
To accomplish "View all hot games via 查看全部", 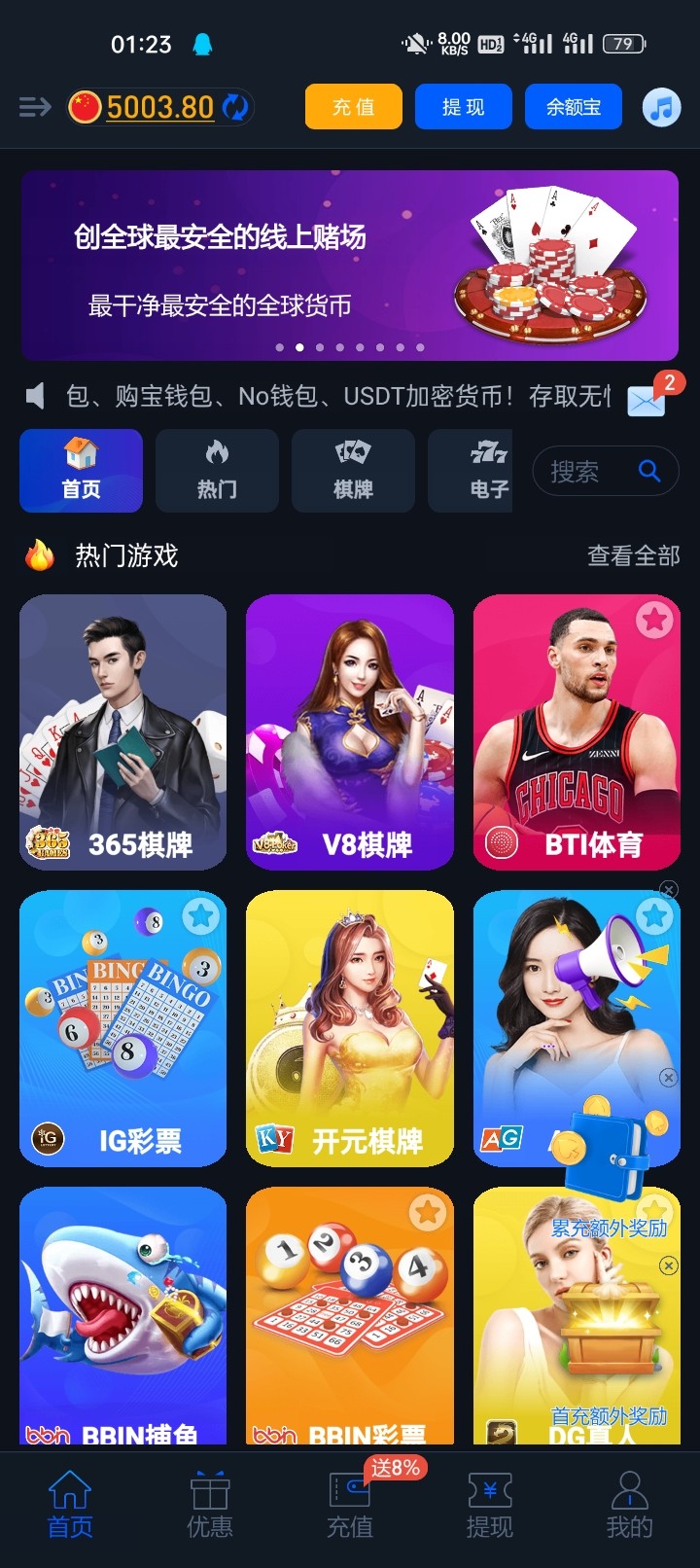I will pyautogui.click(x=633, y=555).
